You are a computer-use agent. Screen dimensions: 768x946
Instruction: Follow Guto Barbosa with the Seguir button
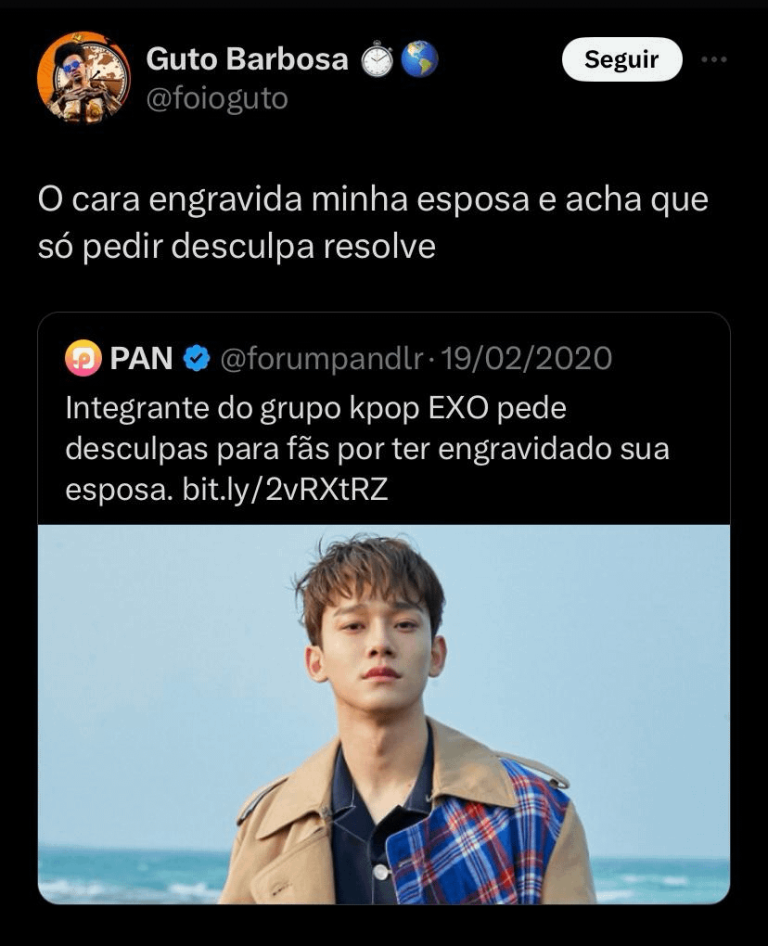point(621,59)
